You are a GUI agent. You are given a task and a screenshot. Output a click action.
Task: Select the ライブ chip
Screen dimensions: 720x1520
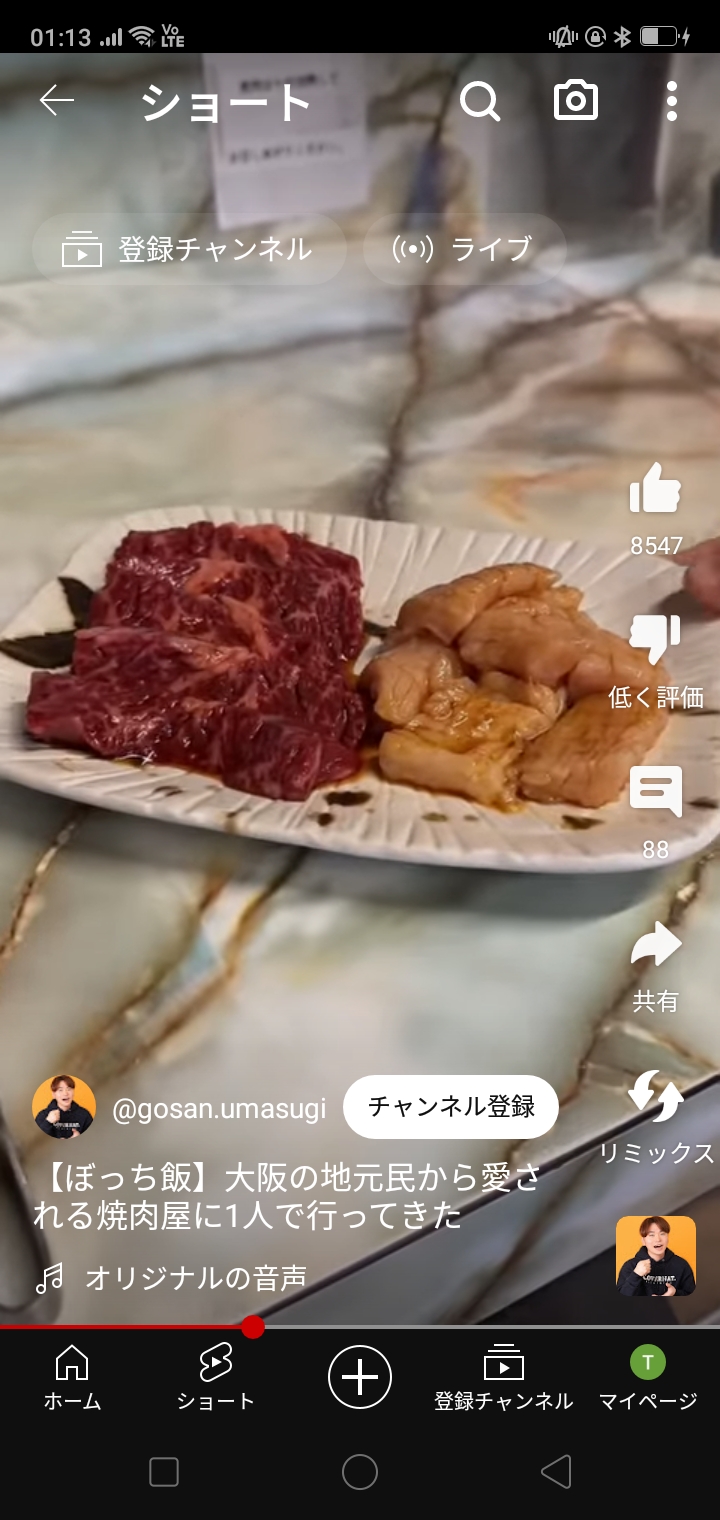(x=464, y=249)
